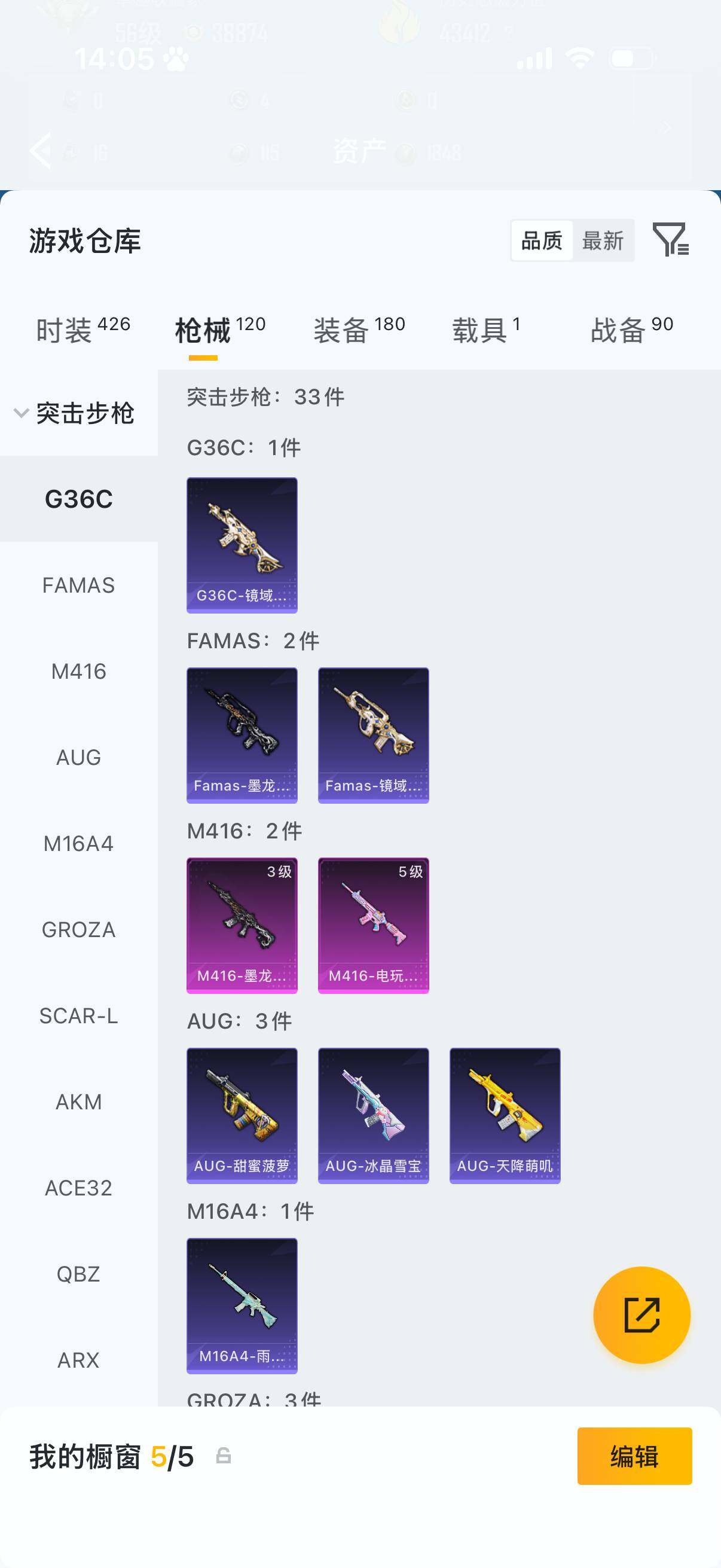
Task: Select GROZA in the side list
Action: click(x=78, y=930)
